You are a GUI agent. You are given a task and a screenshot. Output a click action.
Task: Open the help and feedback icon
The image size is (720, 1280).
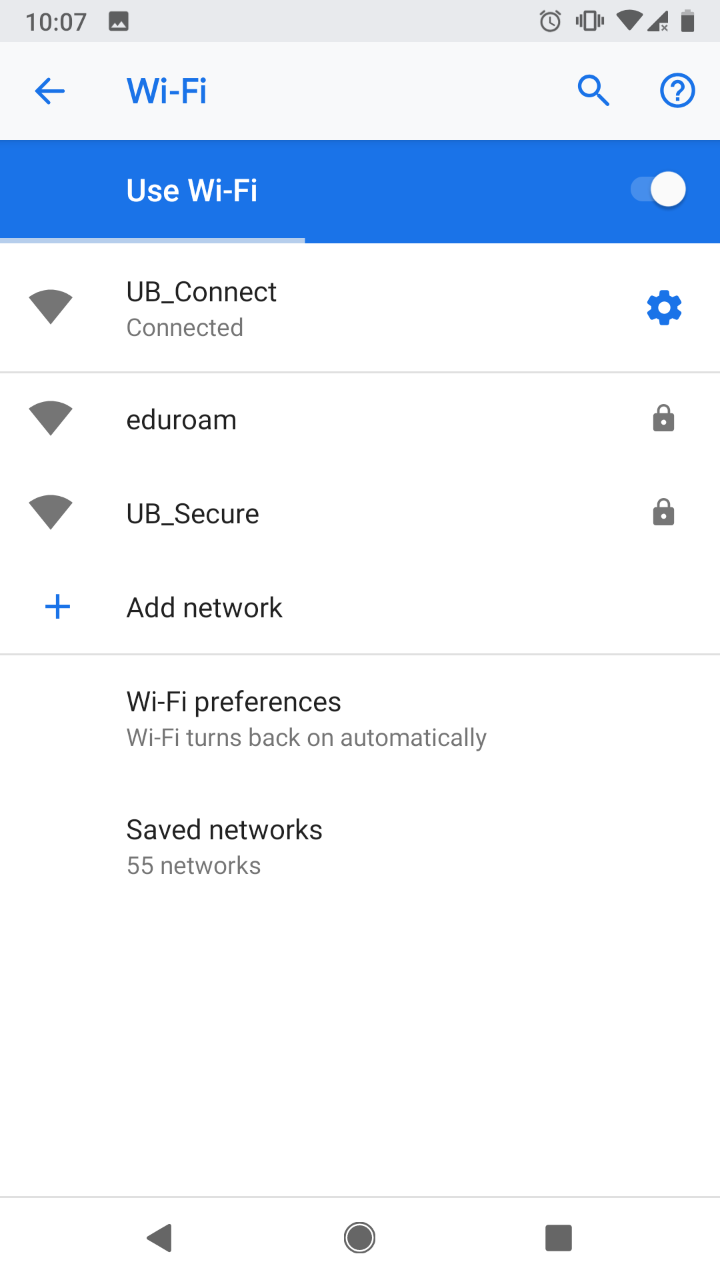pos(677,92)
